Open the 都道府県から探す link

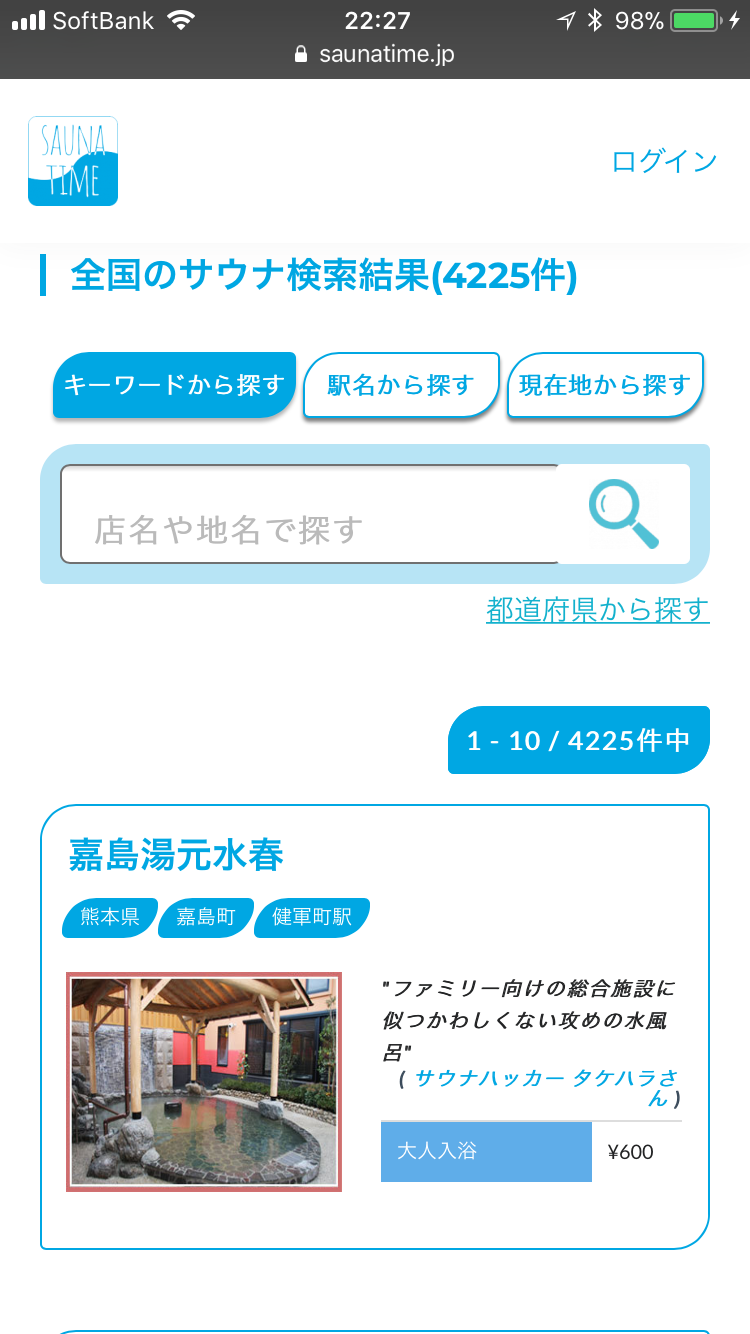point(598,609)
